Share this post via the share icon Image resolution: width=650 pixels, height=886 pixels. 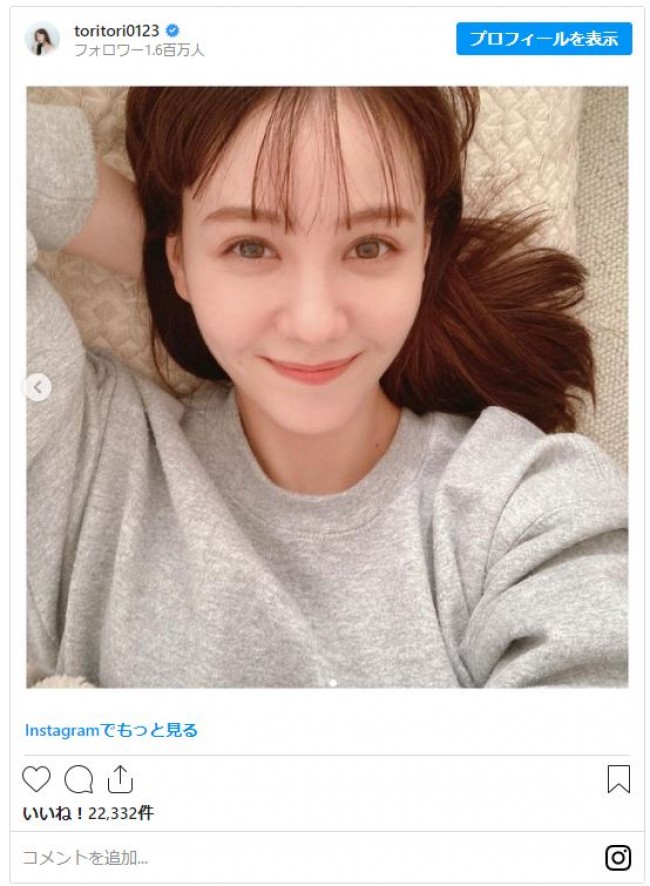click(119, 779)
